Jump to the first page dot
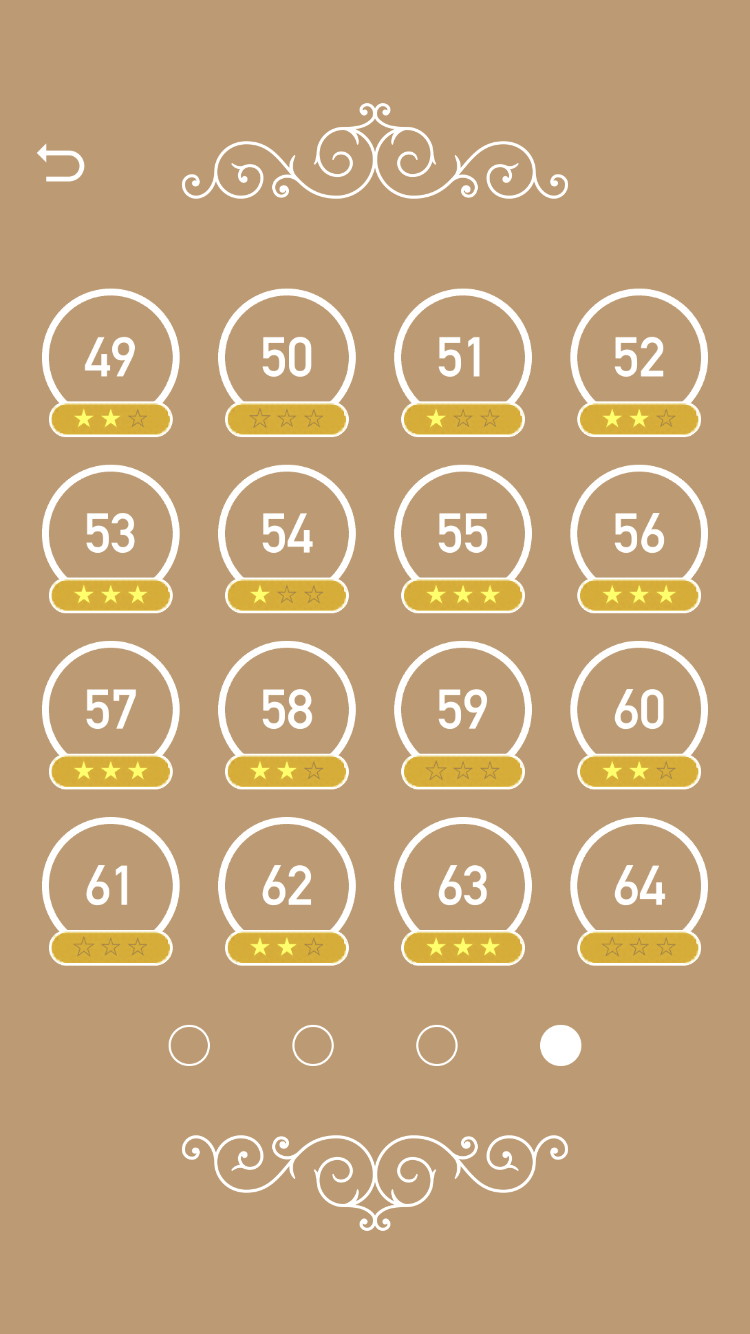Viewport: 750px width, 1334px height. coord(189,1045)
